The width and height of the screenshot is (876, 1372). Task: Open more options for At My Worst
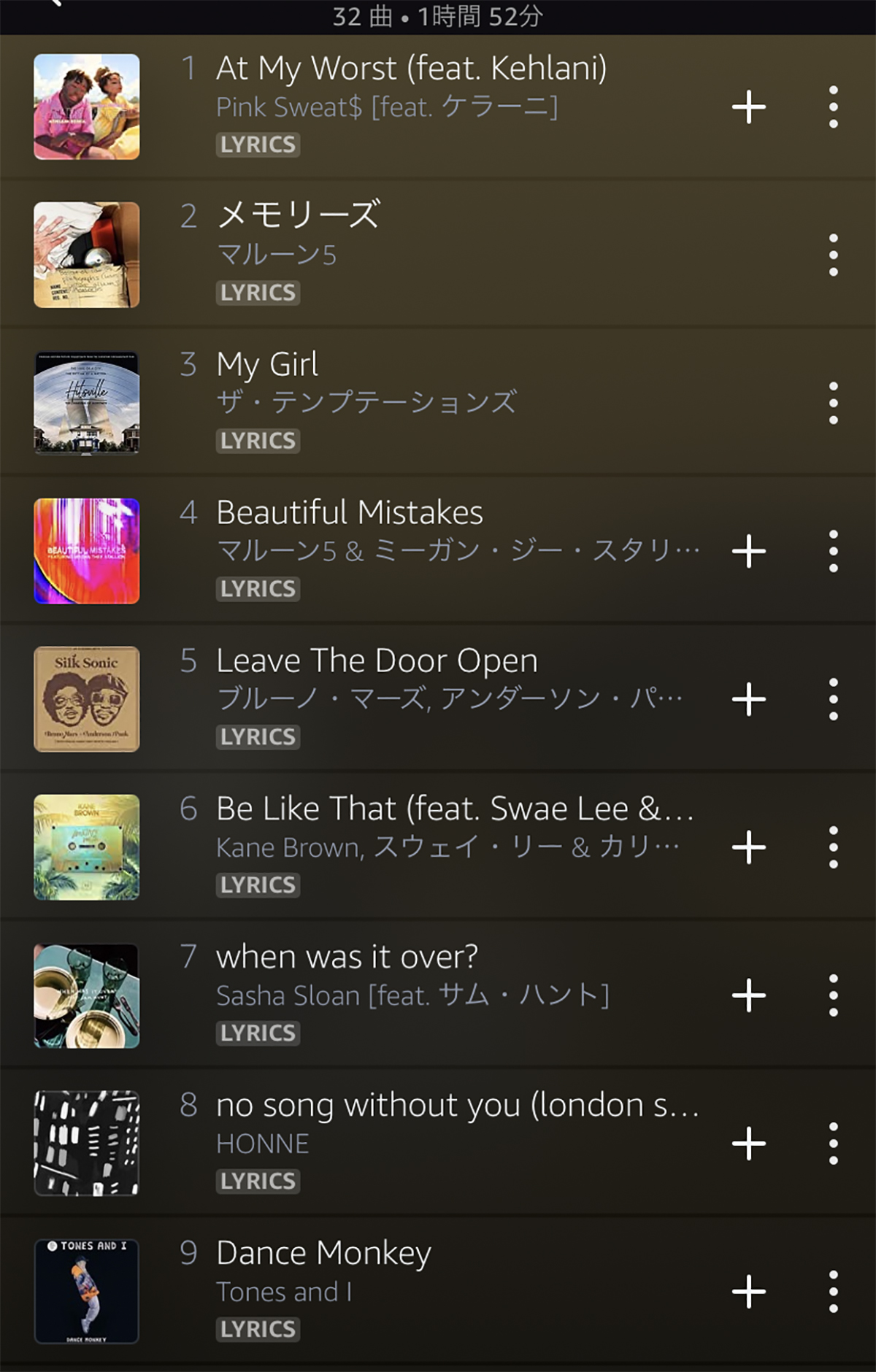[x=833, y=107]
